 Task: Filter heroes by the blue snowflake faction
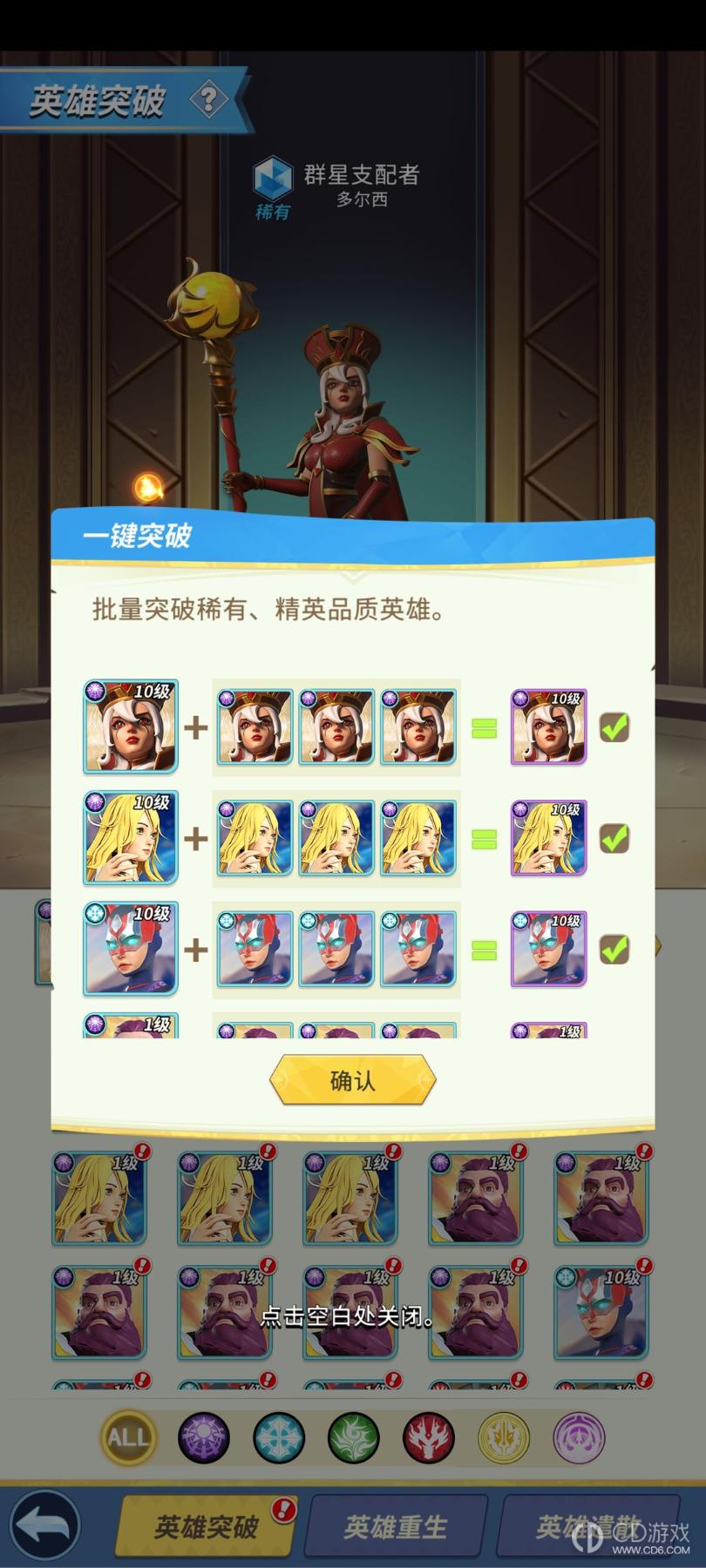coord(278,1437)
